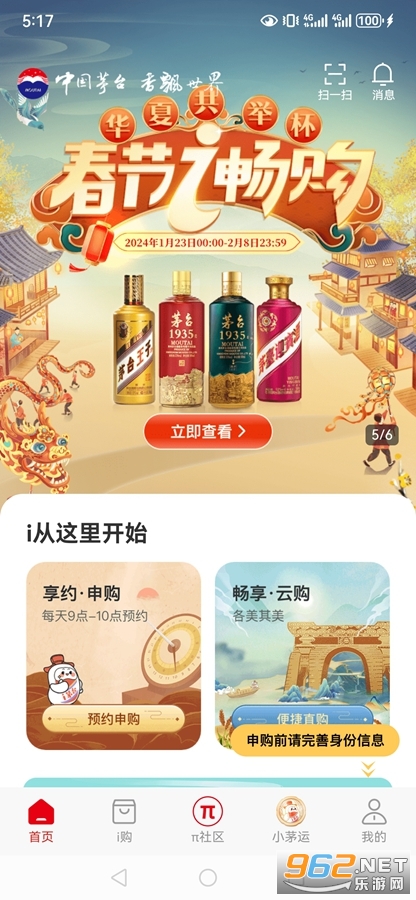Tap the 申购前请完善身份信息 prompt
Image resolution: width=416 pixels, height=900 pixels.
point(315,740)
